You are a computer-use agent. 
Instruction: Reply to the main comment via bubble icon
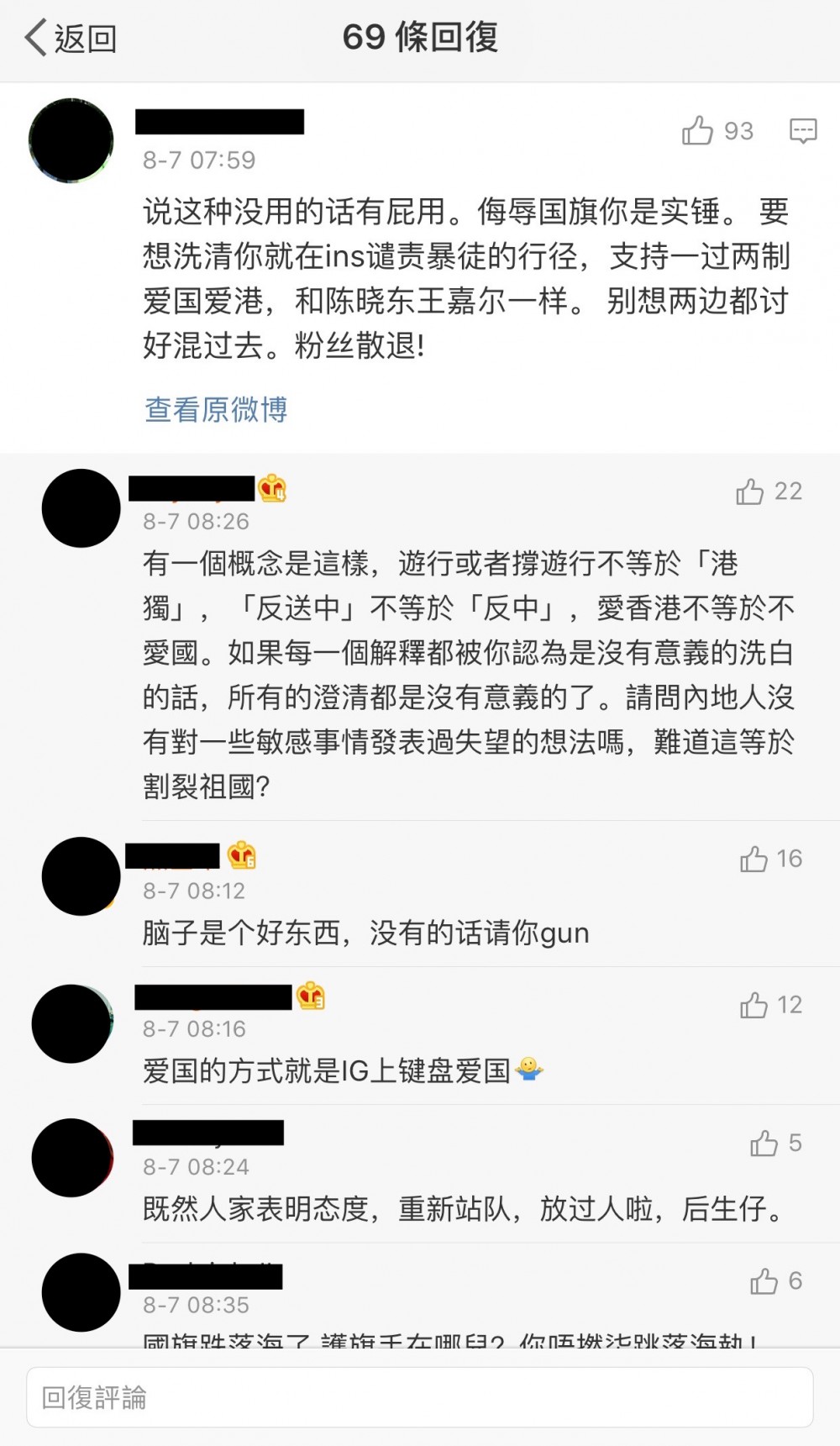click(x=803, y=131)
